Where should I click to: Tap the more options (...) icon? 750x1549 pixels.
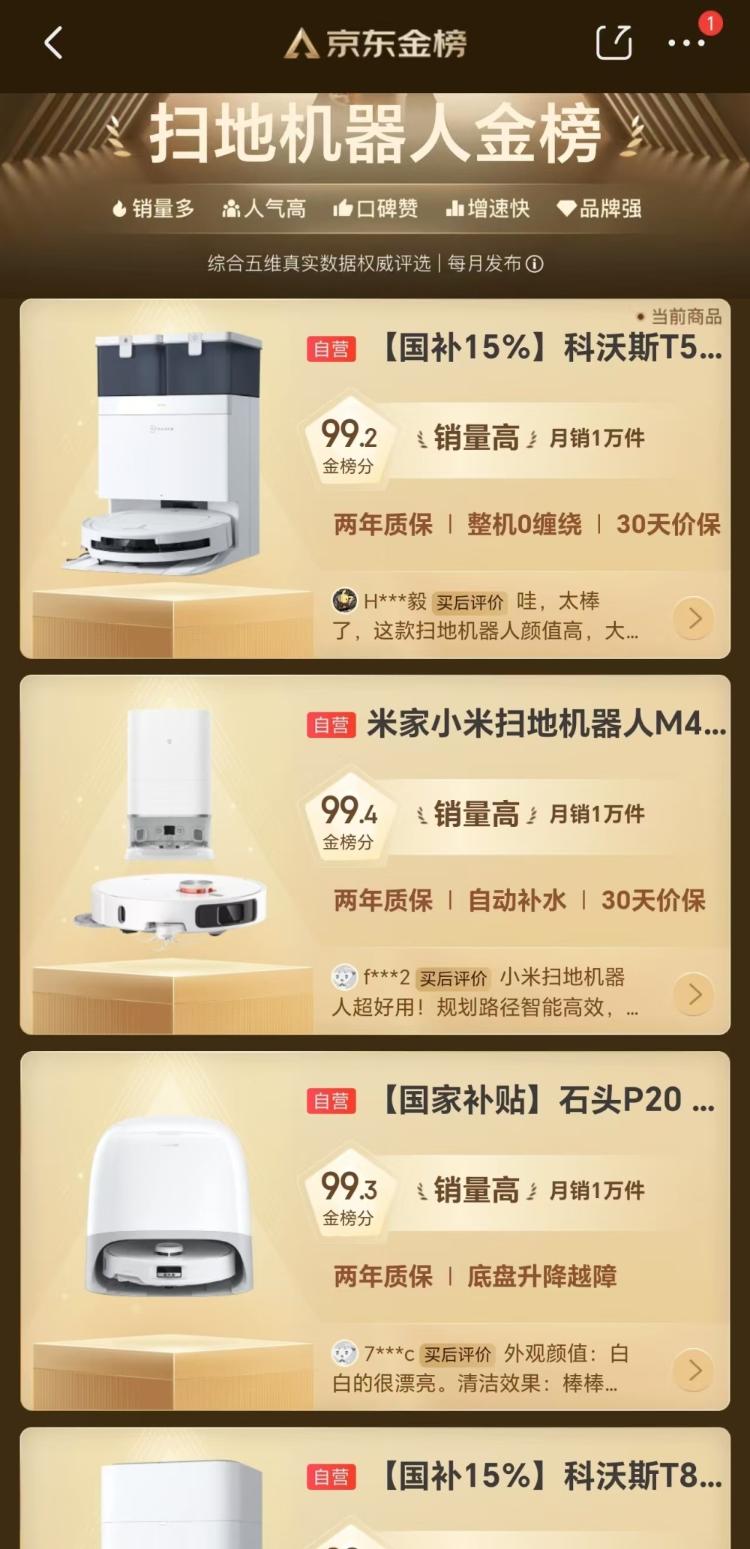[x=686, y=44]
